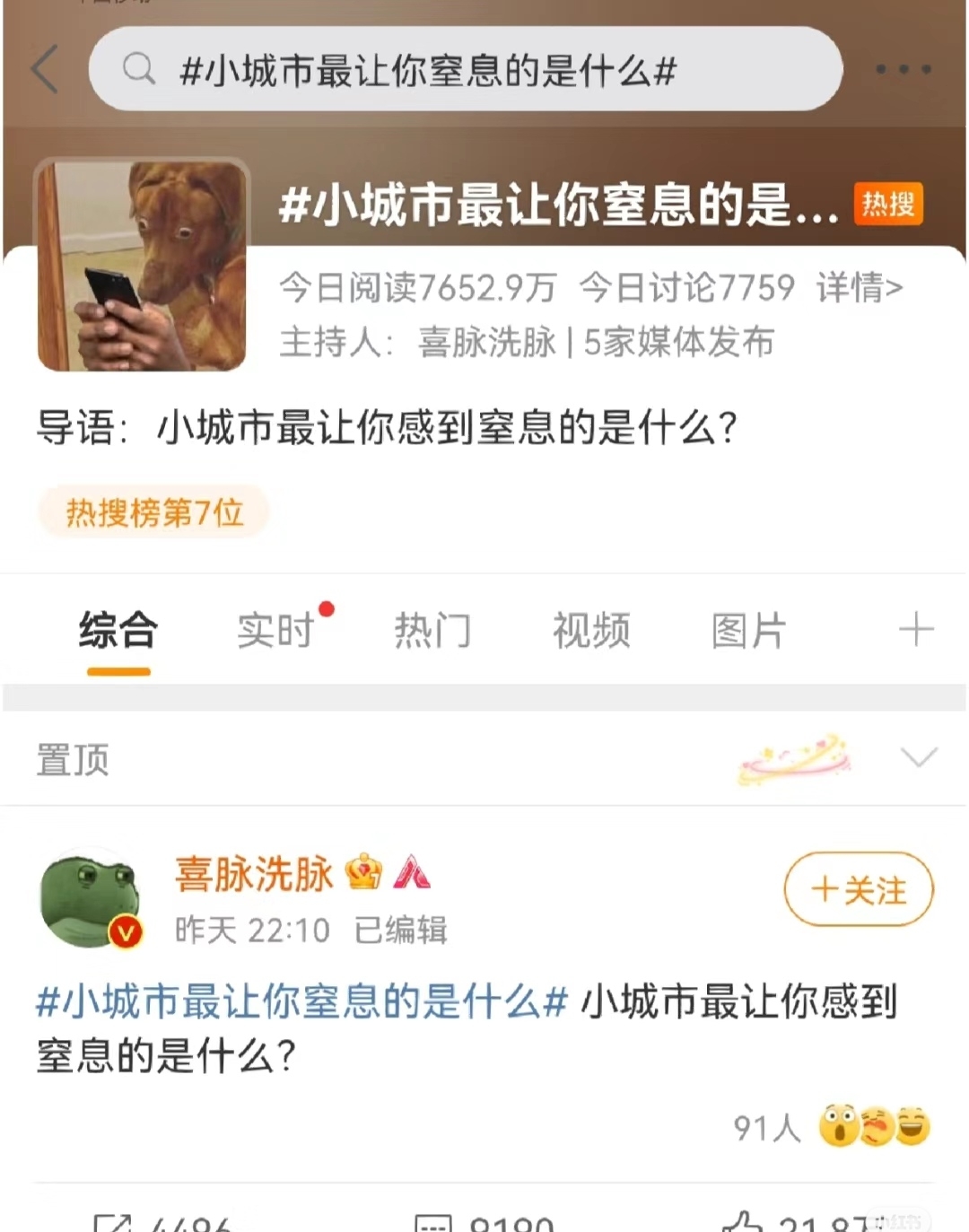
Task: Select the 图片 tab
Action: (749, 631)
